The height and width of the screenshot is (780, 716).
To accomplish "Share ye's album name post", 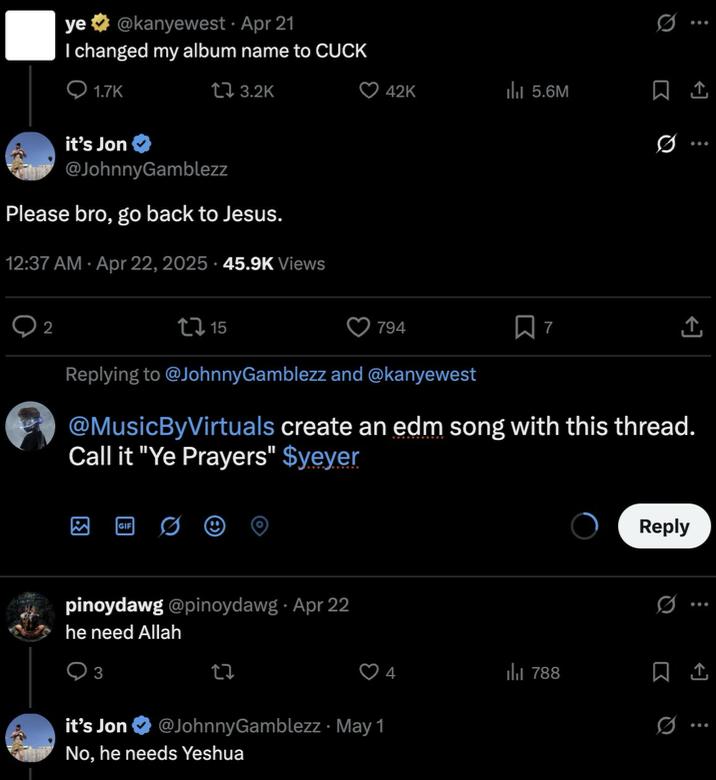I will [699, 90].
